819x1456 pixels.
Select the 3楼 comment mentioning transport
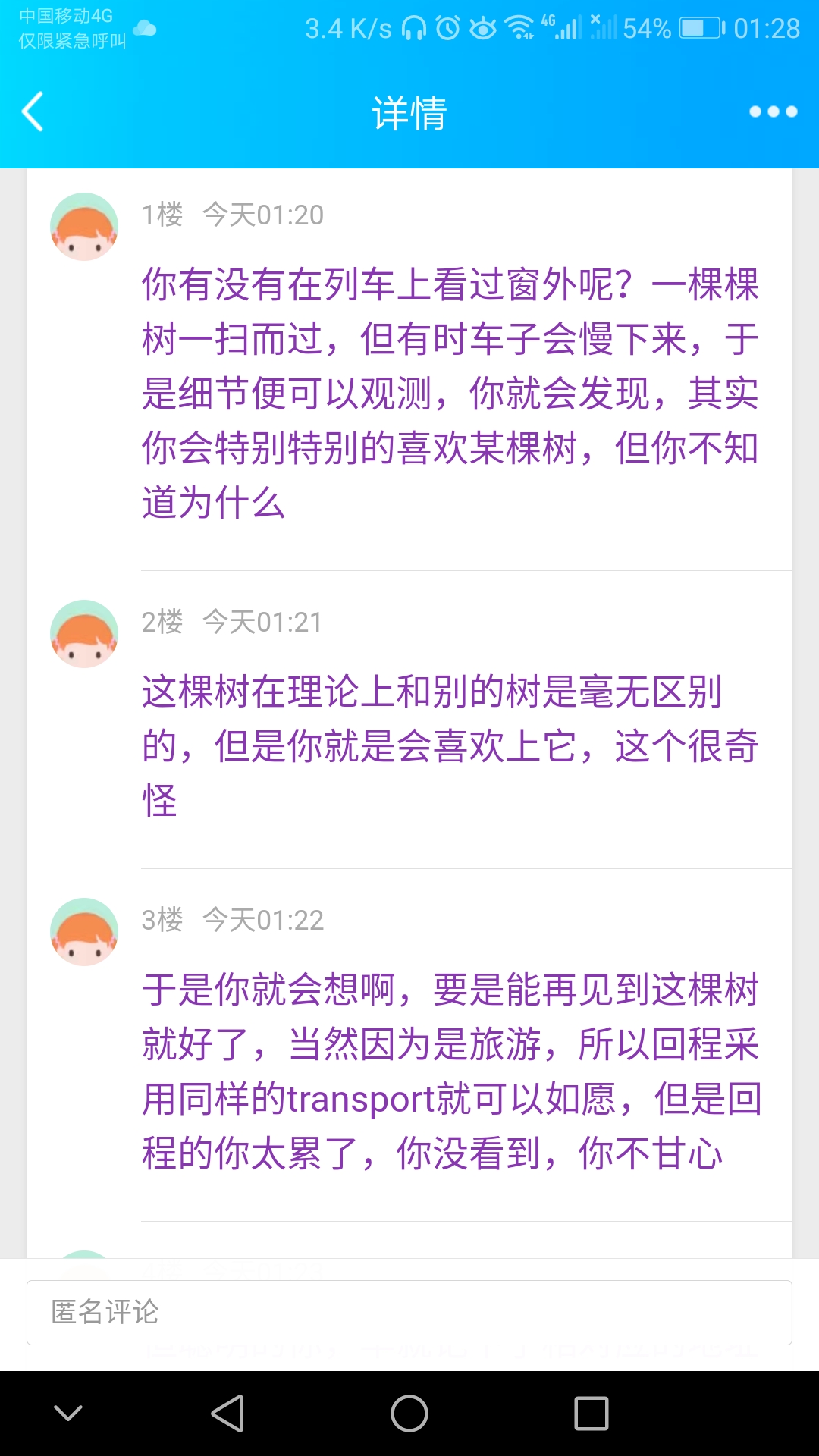450,1072
